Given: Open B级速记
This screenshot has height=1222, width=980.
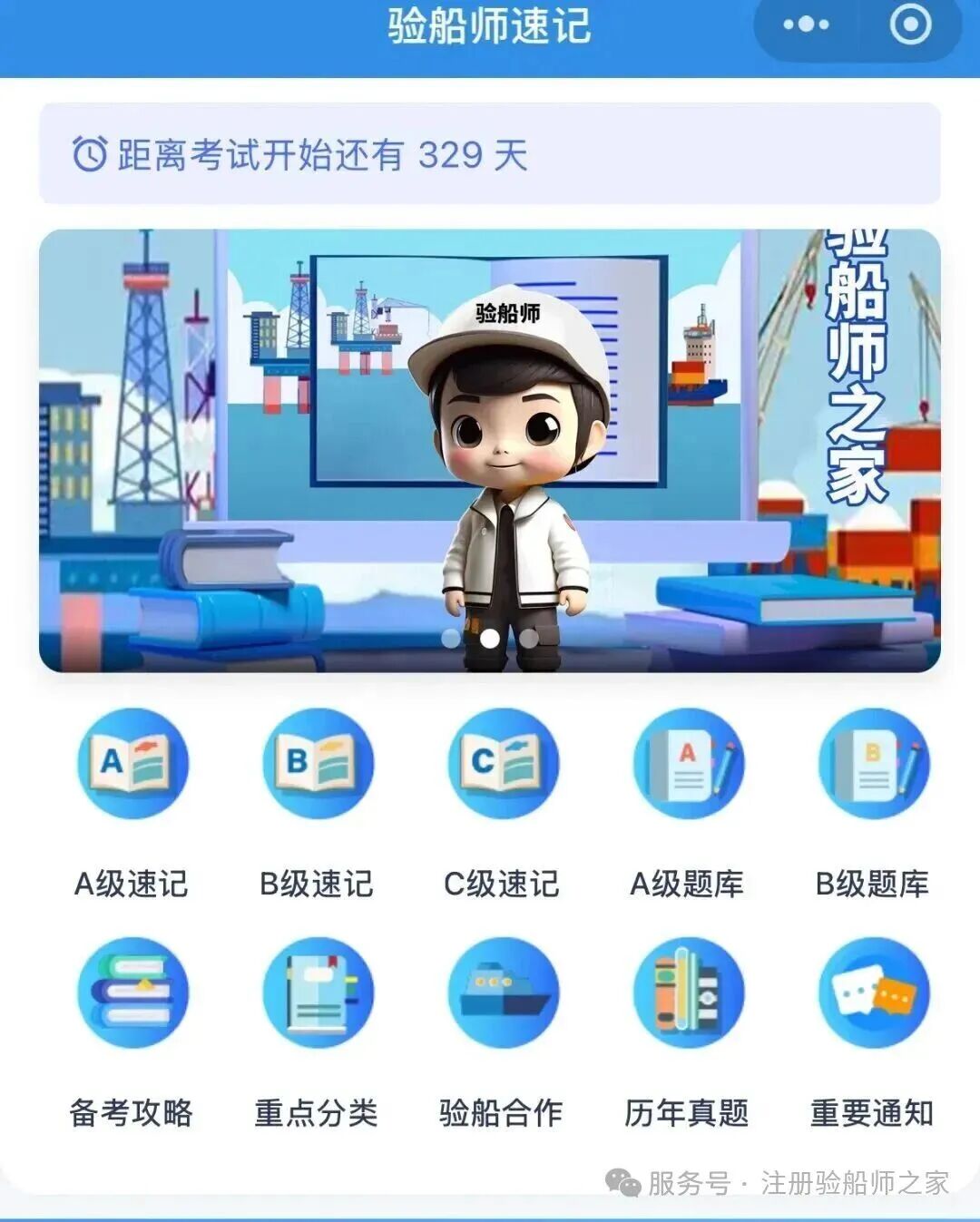Looking at the screenshot, I should click(318, 764).
